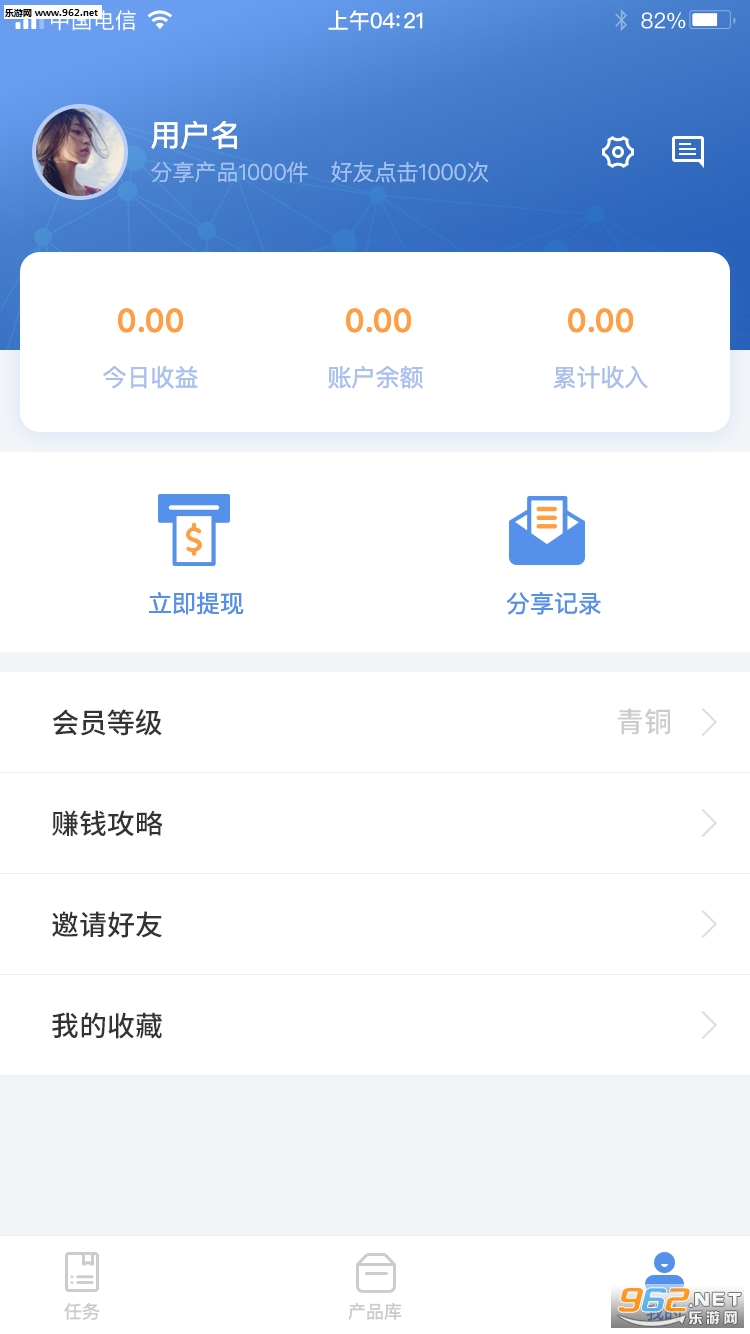
Task: Open the settings gear icon
Action: pos(618,152)
